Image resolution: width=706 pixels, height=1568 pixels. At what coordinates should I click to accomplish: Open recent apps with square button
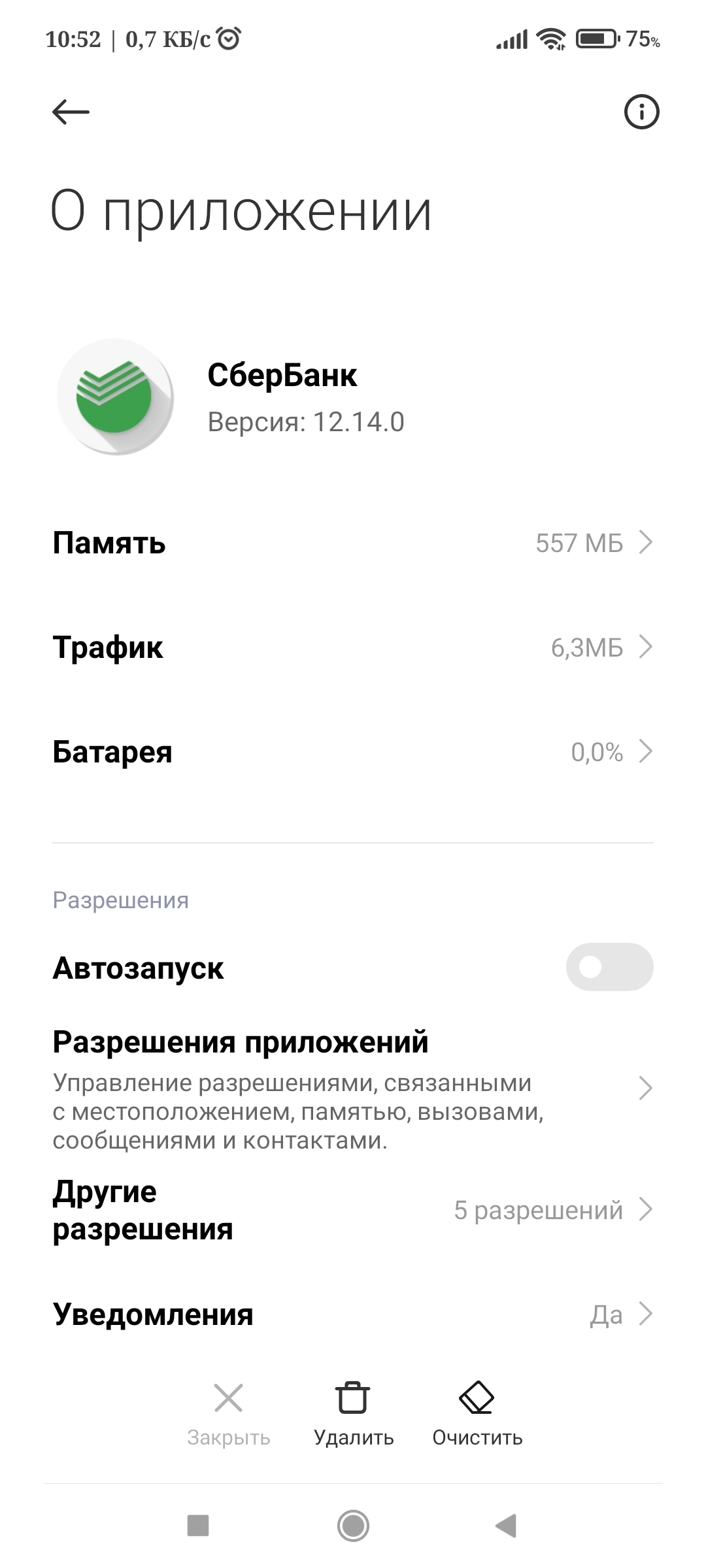click(x=198, y=1526)
